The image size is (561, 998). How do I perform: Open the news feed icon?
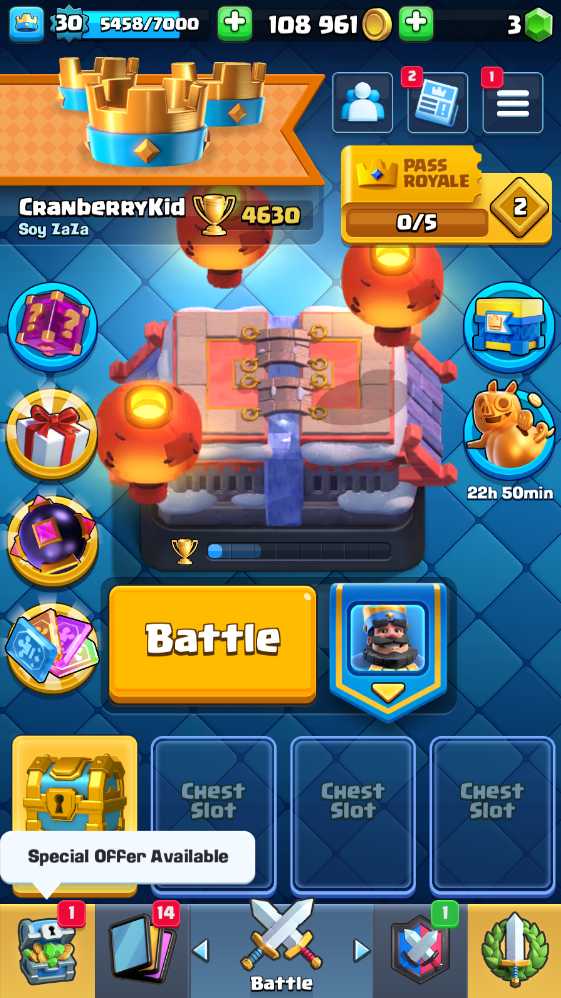coord(437,102)
